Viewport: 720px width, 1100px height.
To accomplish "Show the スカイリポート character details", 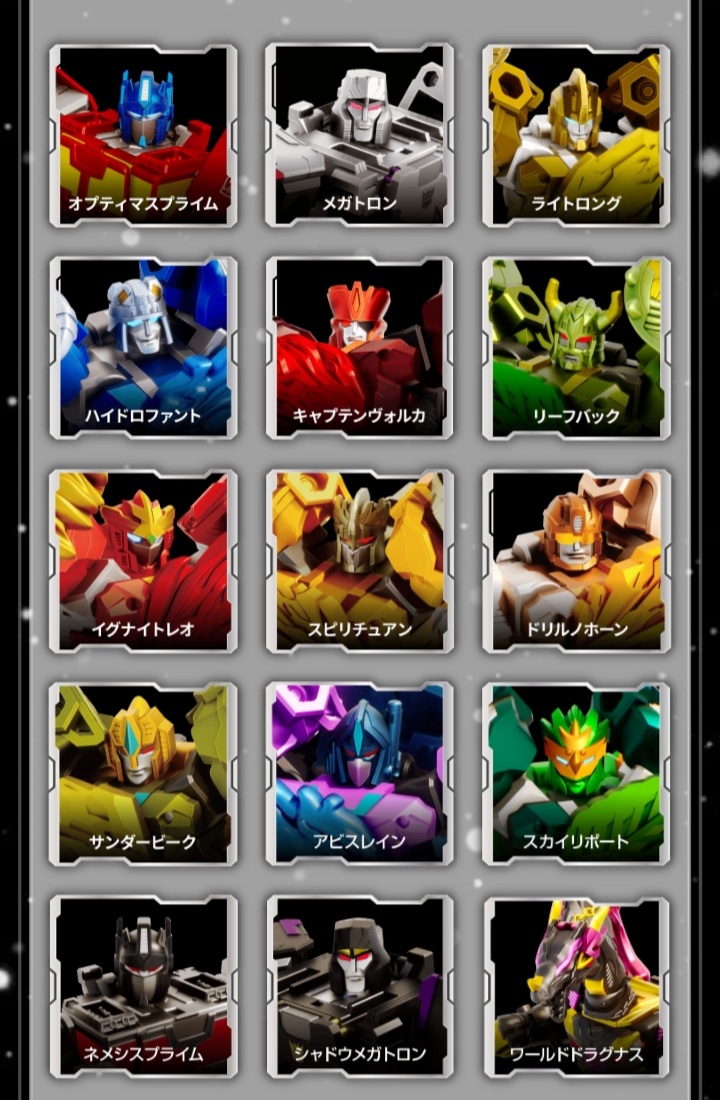I will (576, 774).
